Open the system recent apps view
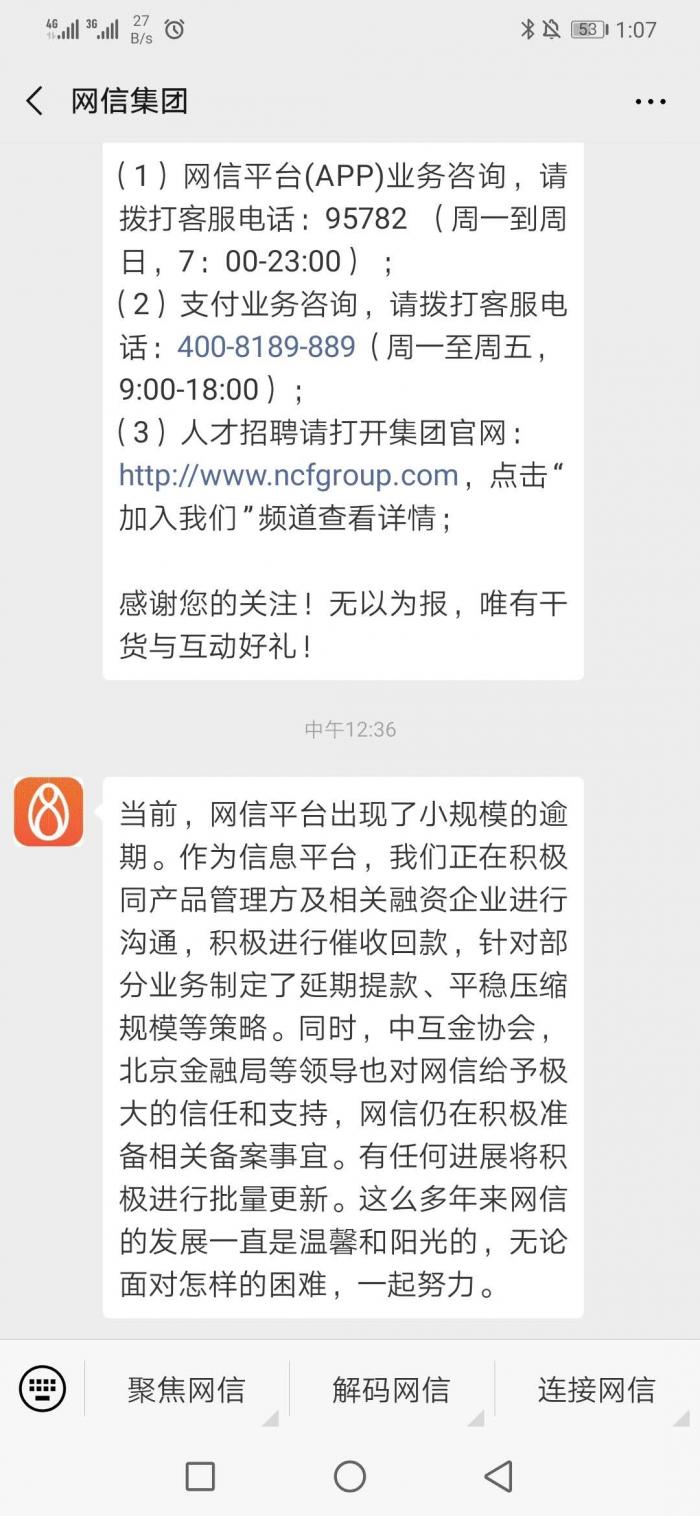Image resolution: width=700 pixels, height=1516 pixels. coord(200,1476)
